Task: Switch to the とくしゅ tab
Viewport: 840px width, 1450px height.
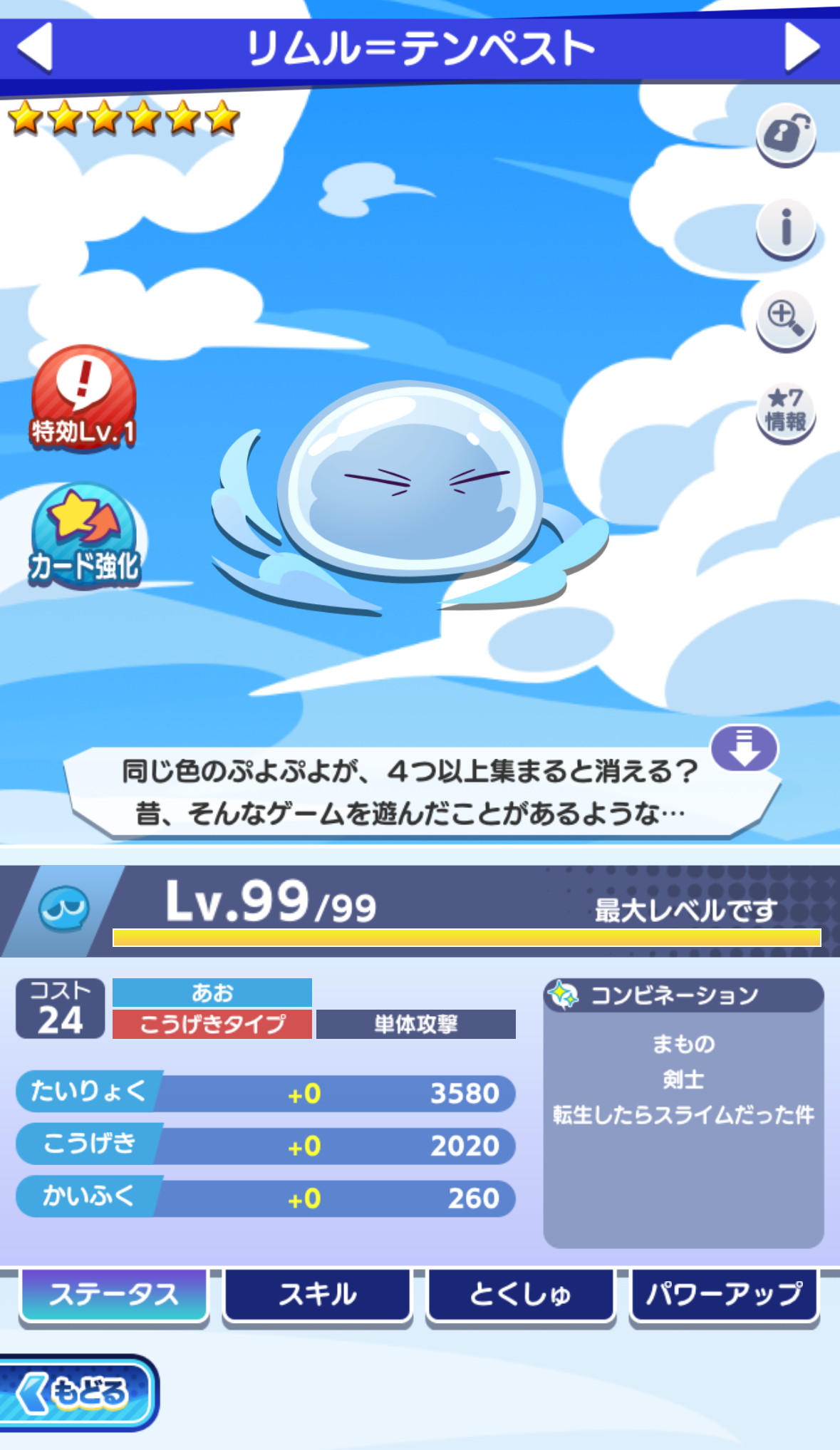Action: [x=520, y=1295]
